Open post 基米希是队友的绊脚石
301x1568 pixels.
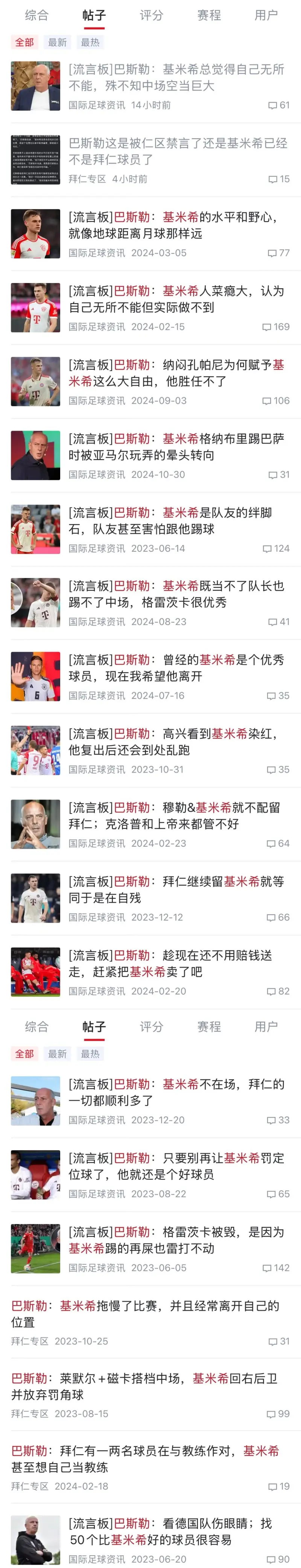[x=176, y=520]
